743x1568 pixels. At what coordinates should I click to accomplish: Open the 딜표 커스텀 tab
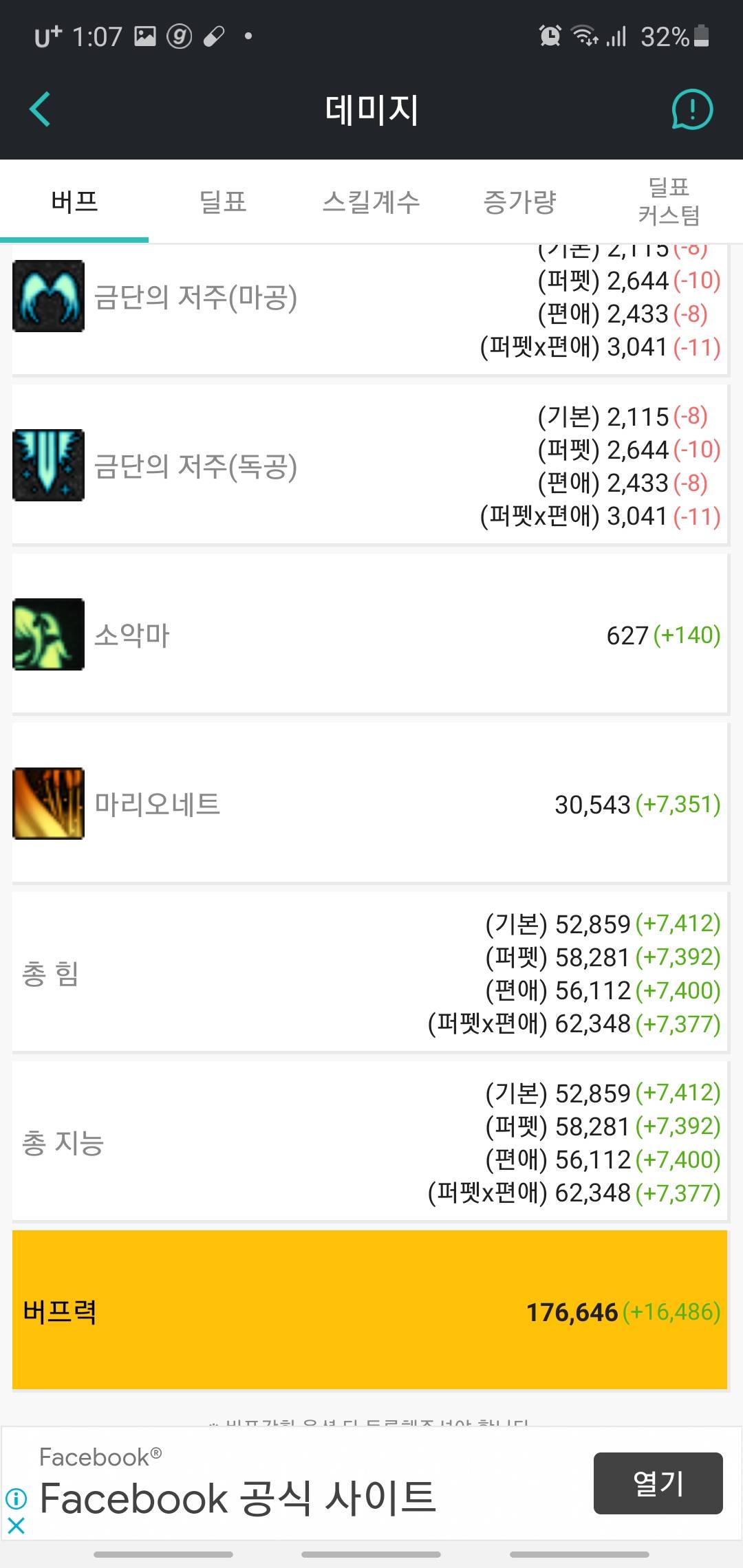tap(669, 202)
